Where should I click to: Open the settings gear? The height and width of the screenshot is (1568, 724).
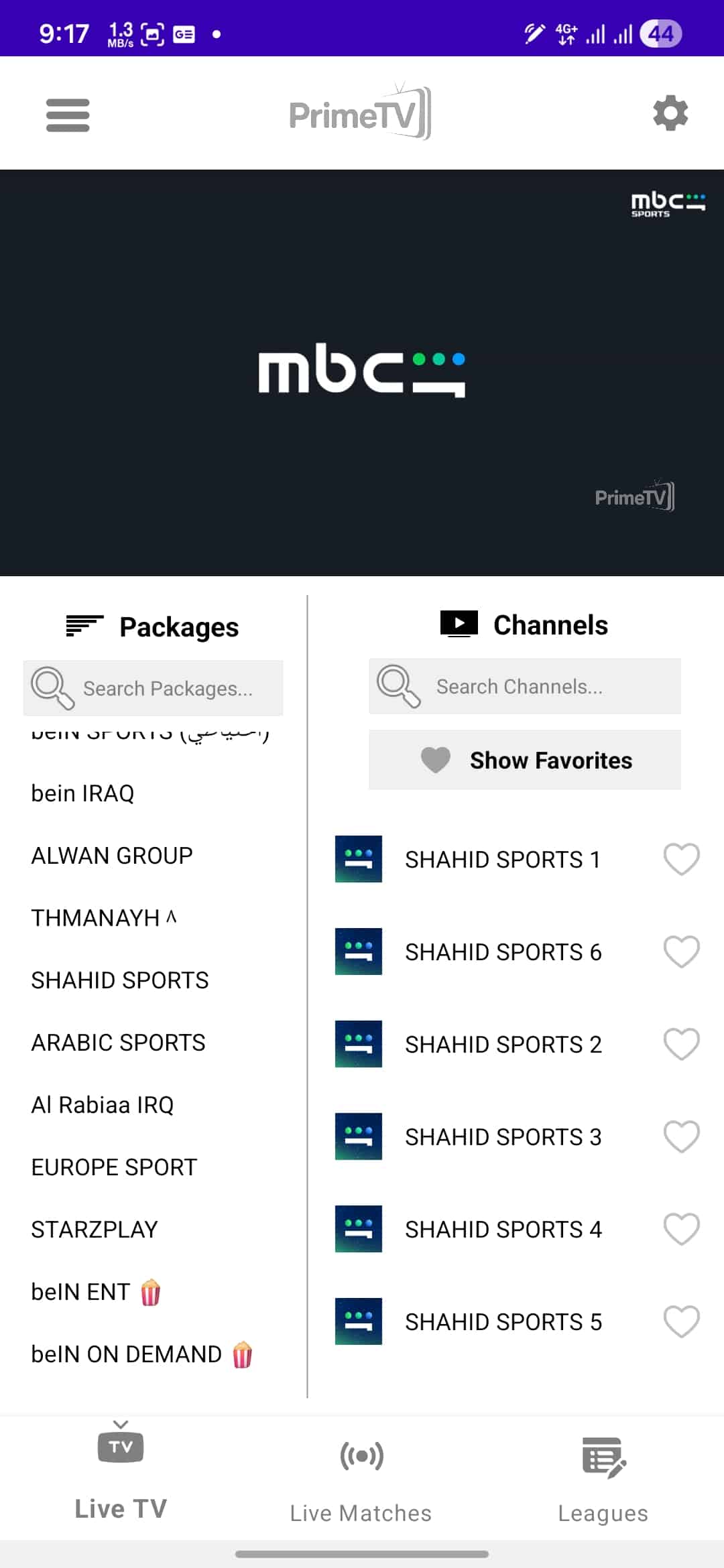coord(670,114)
